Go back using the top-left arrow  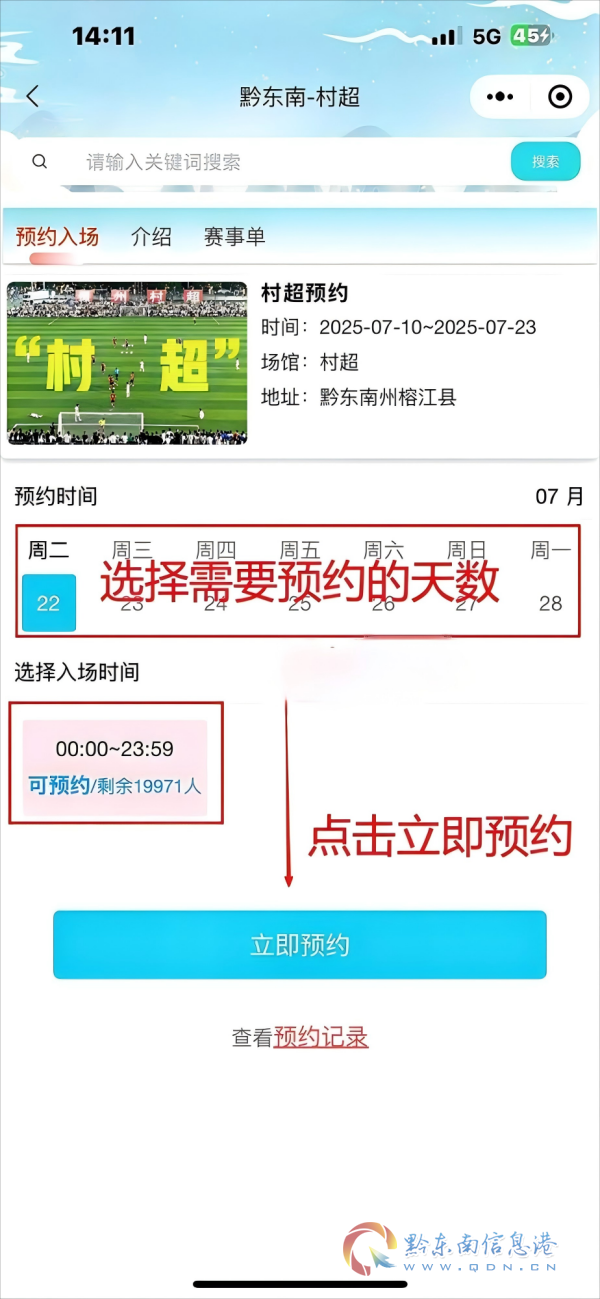pos(33,96)
